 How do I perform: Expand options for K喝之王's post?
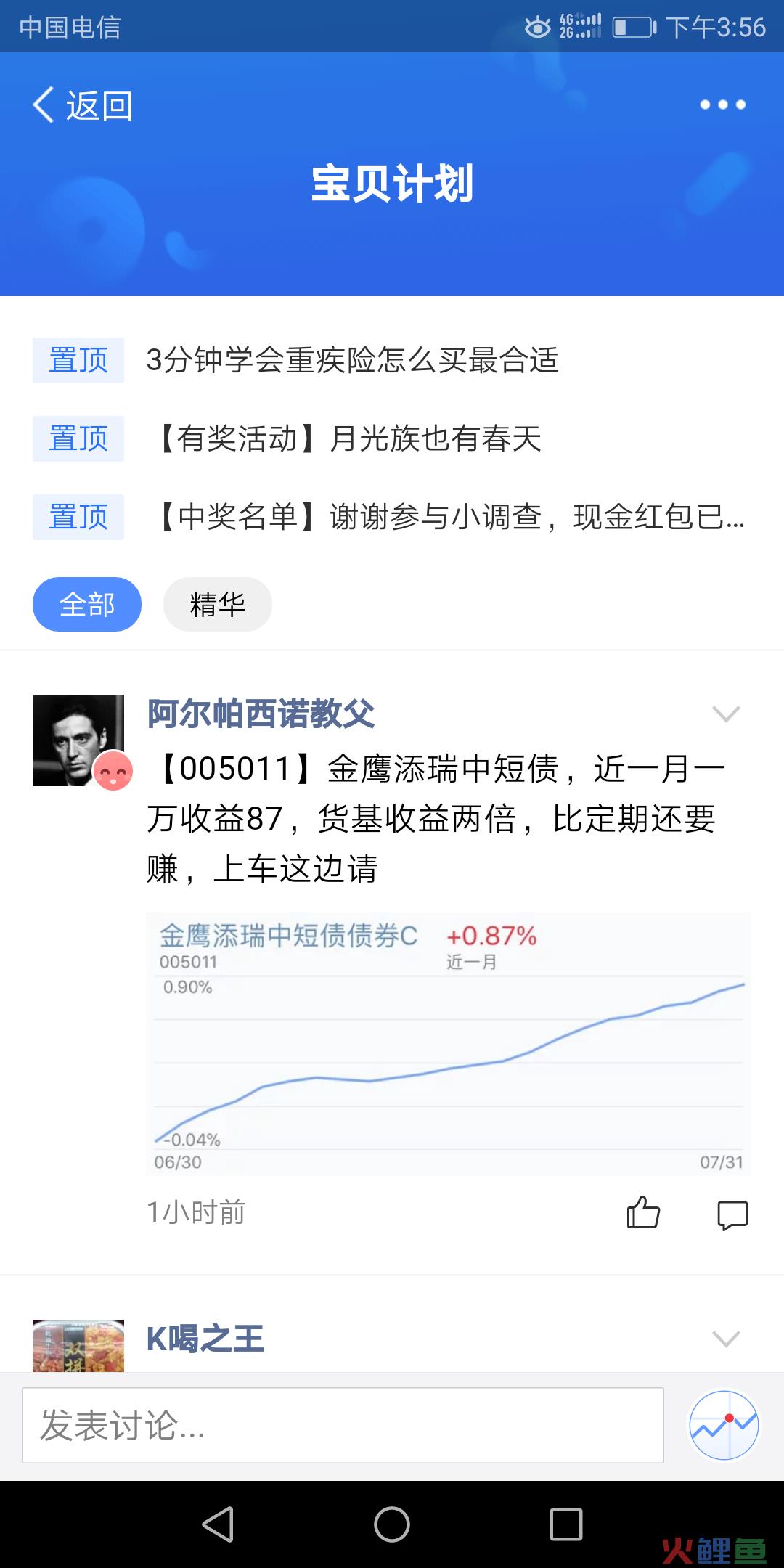(x=725, y=1339)
